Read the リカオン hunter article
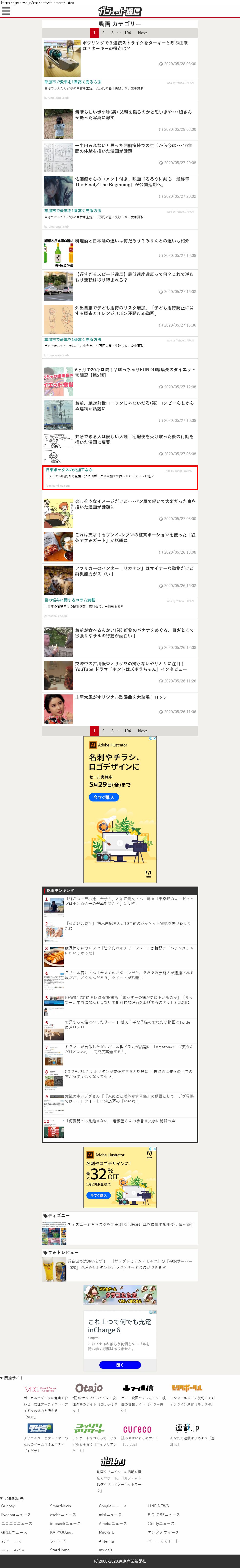Image resolution: width=240 pixels, height=1568 pixels. [134, 570]
